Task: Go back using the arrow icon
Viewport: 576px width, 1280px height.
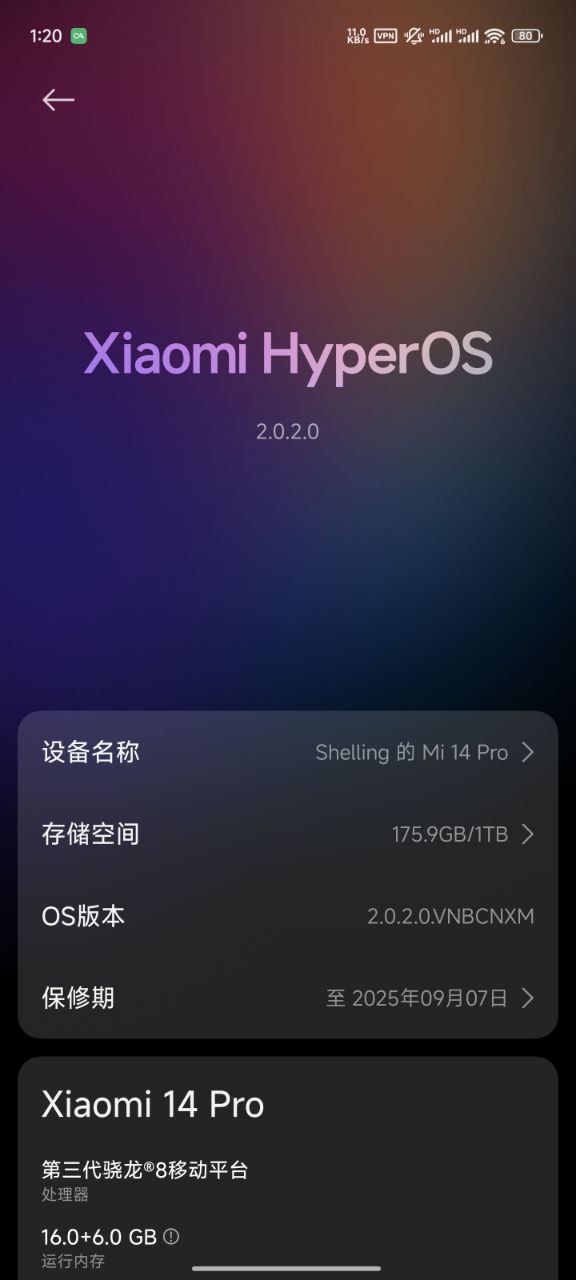Action: [x=58, y=99]
